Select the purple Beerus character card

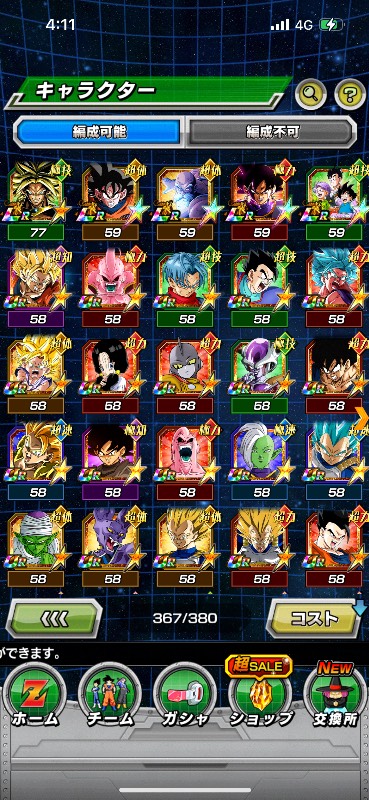(112, 548)
